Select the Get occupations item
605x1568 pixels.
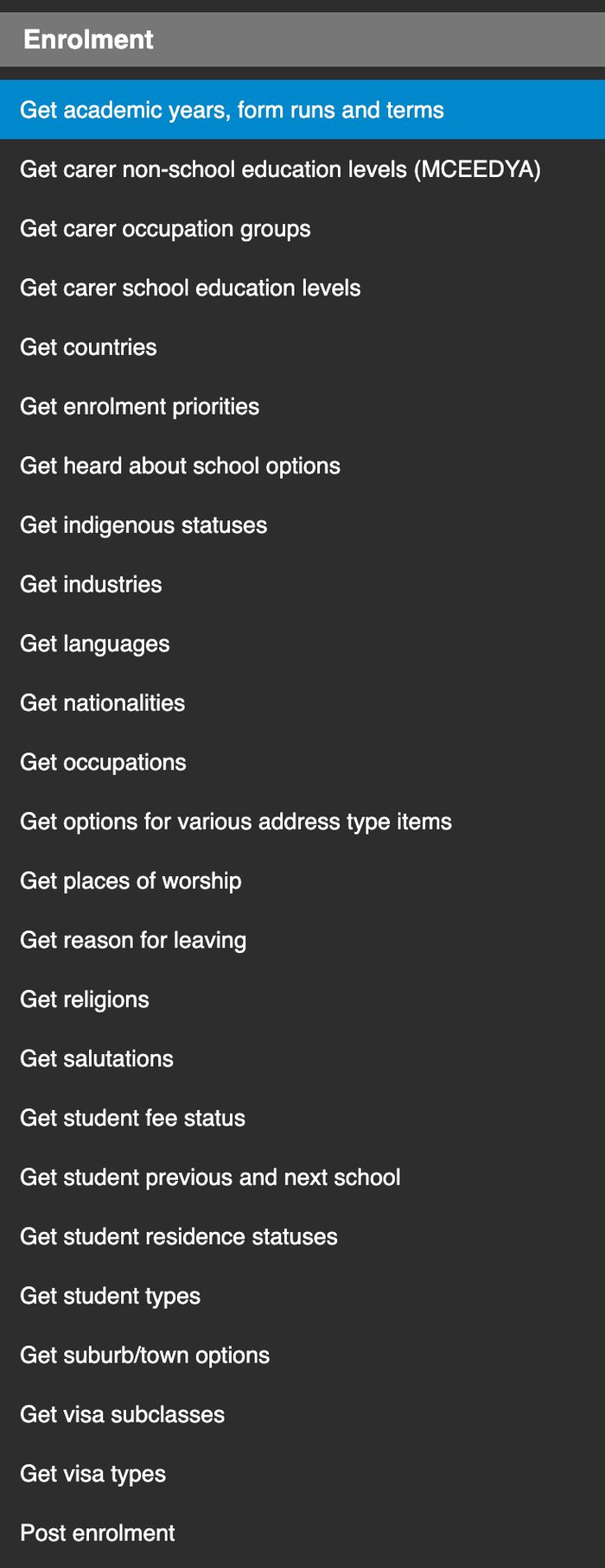point(103,762)
